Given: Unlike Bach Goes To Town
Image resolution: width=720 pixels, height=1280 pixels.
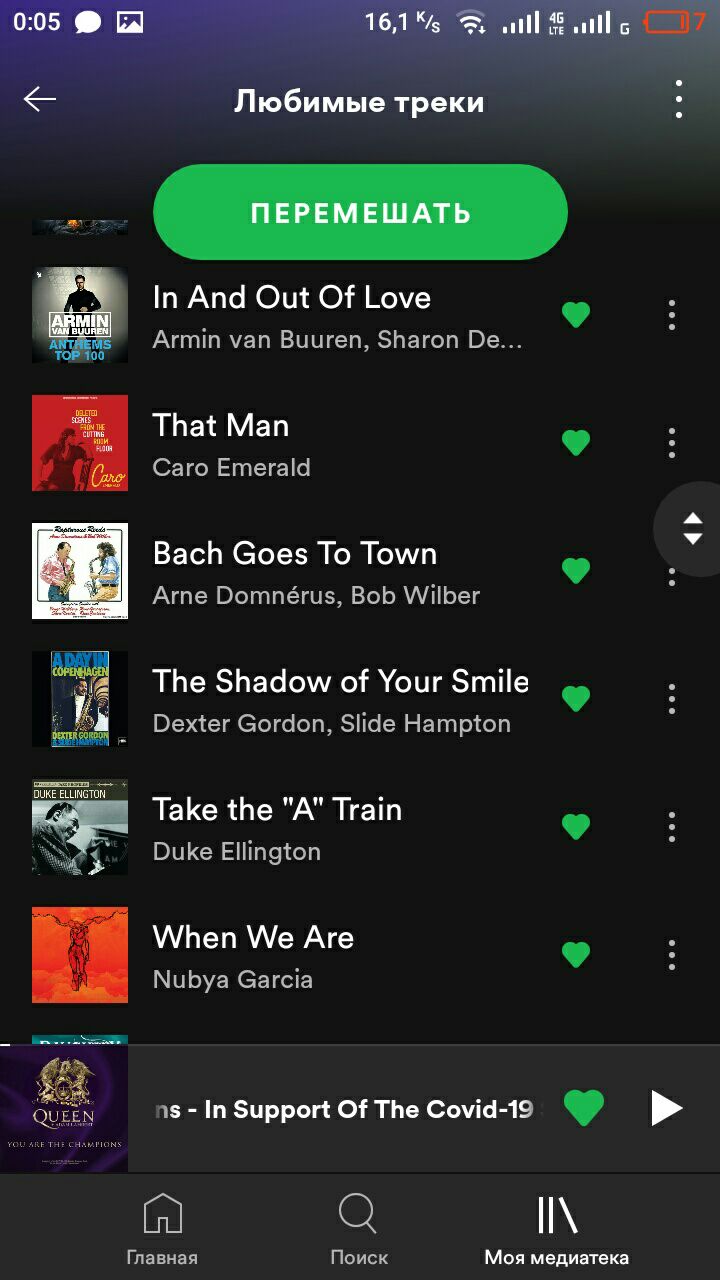Looking at the screenshot, I should (x=576, y=571).
